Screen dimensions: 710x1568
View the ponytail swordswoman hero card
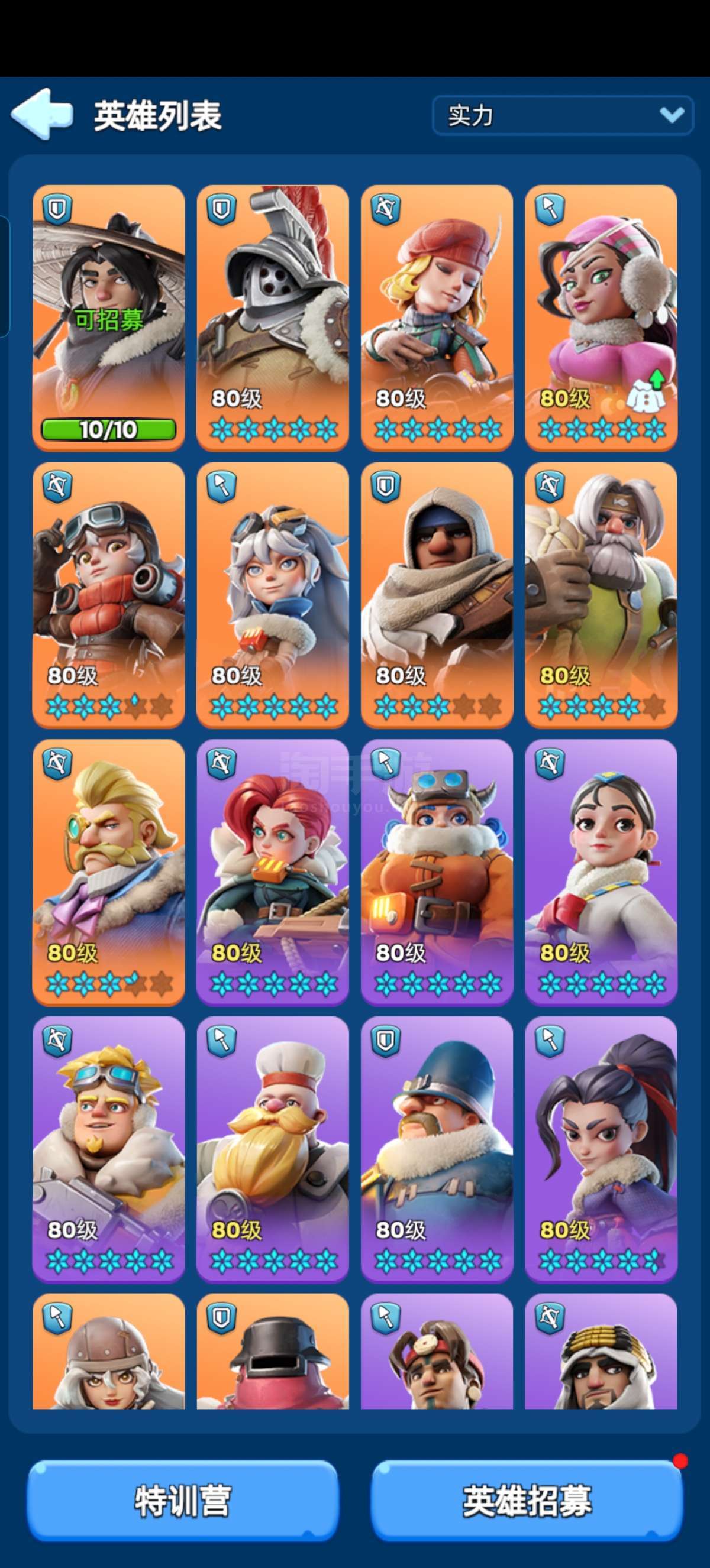pyautogui.click(x=601, y=1149)
